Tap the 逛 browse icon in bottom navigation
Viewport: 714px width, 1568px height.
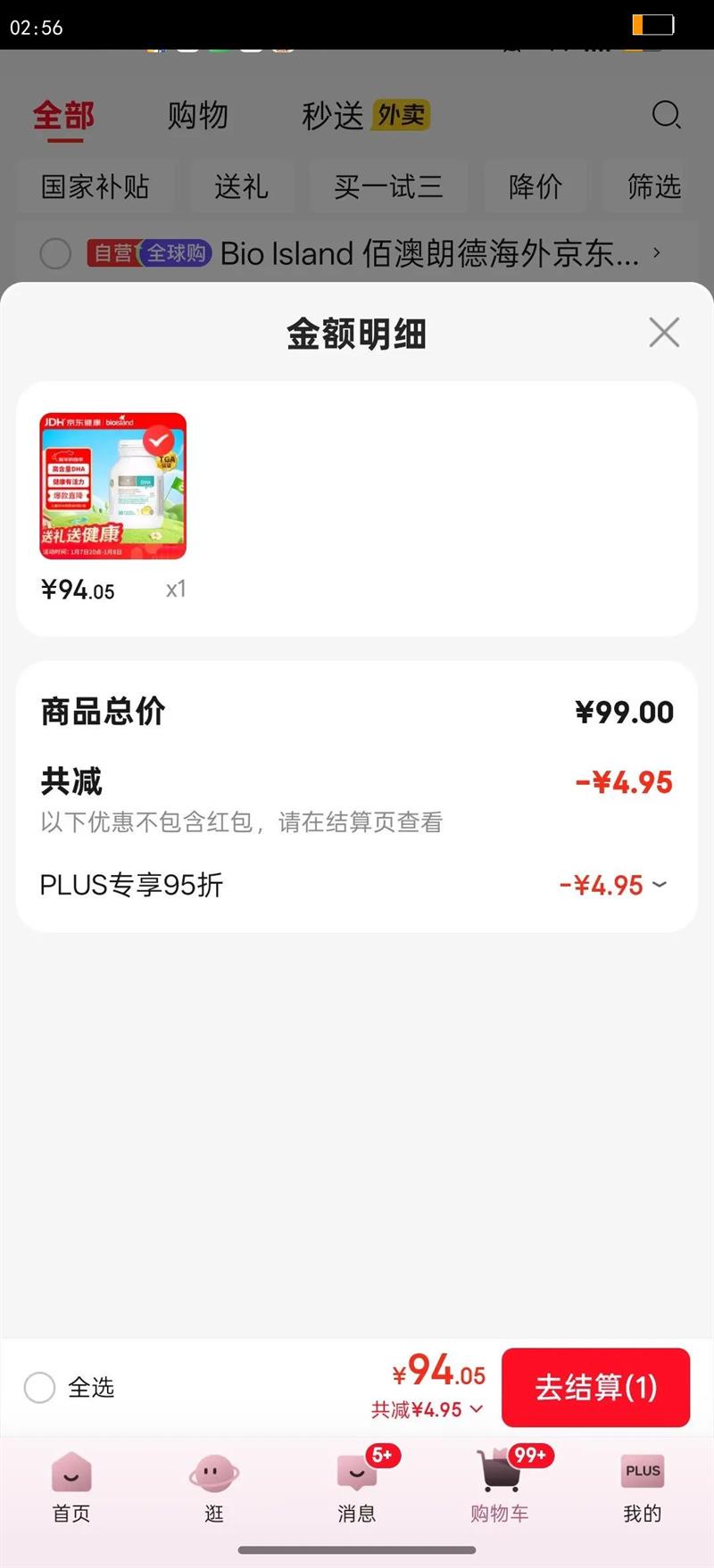click(213, 1470)
